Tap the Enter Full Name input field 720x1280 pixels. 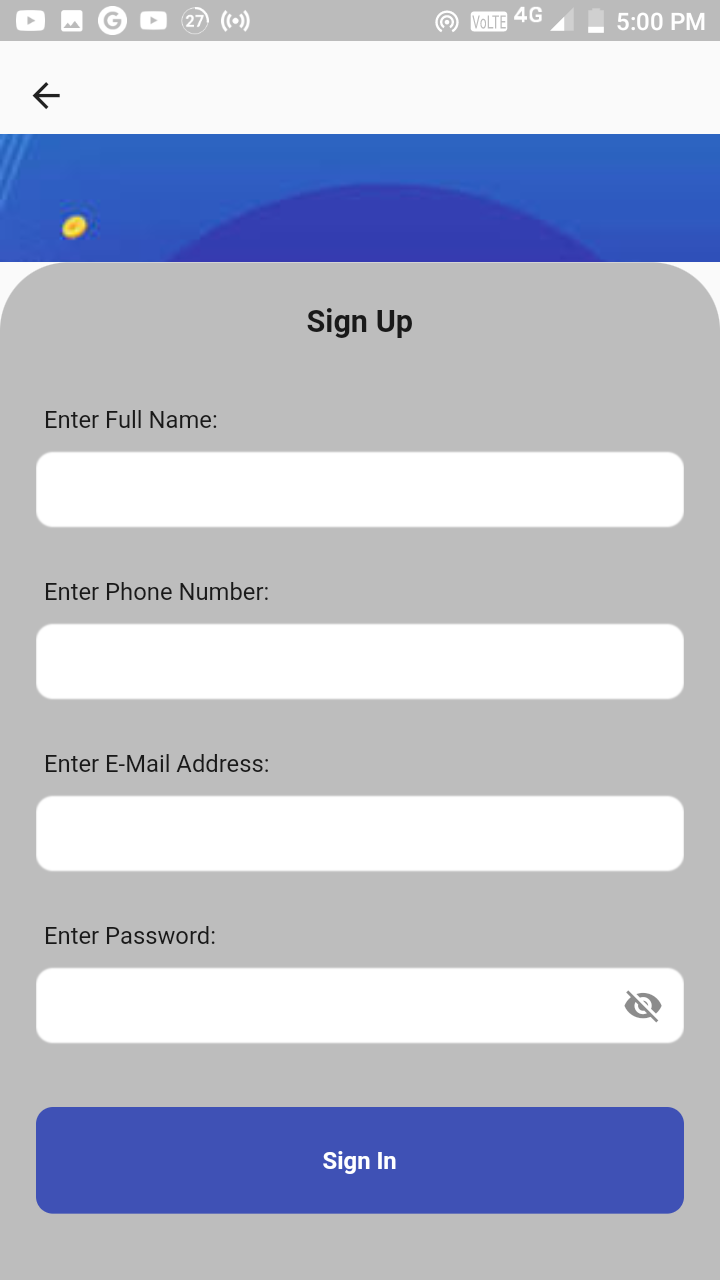pos(360,489)
